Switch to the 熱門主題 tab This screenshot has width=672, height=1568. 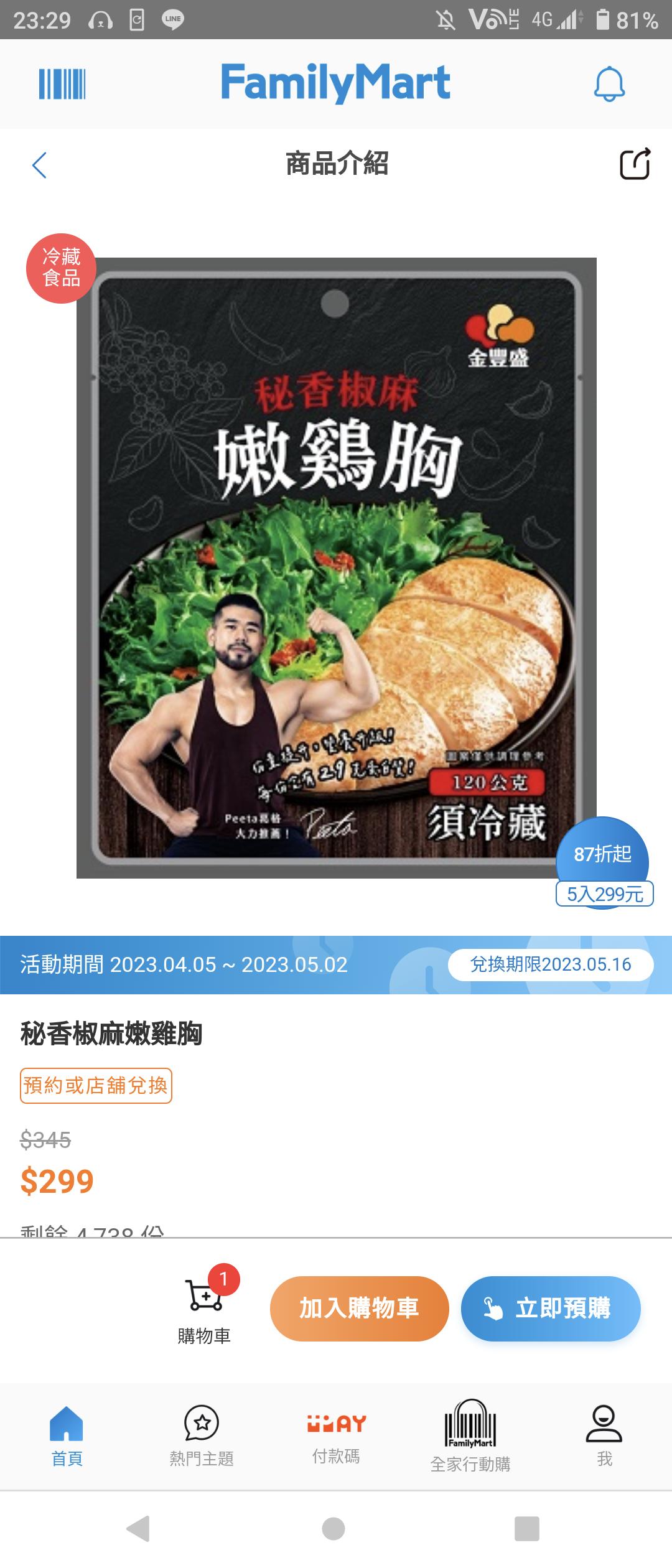[x=202, y=1436]
